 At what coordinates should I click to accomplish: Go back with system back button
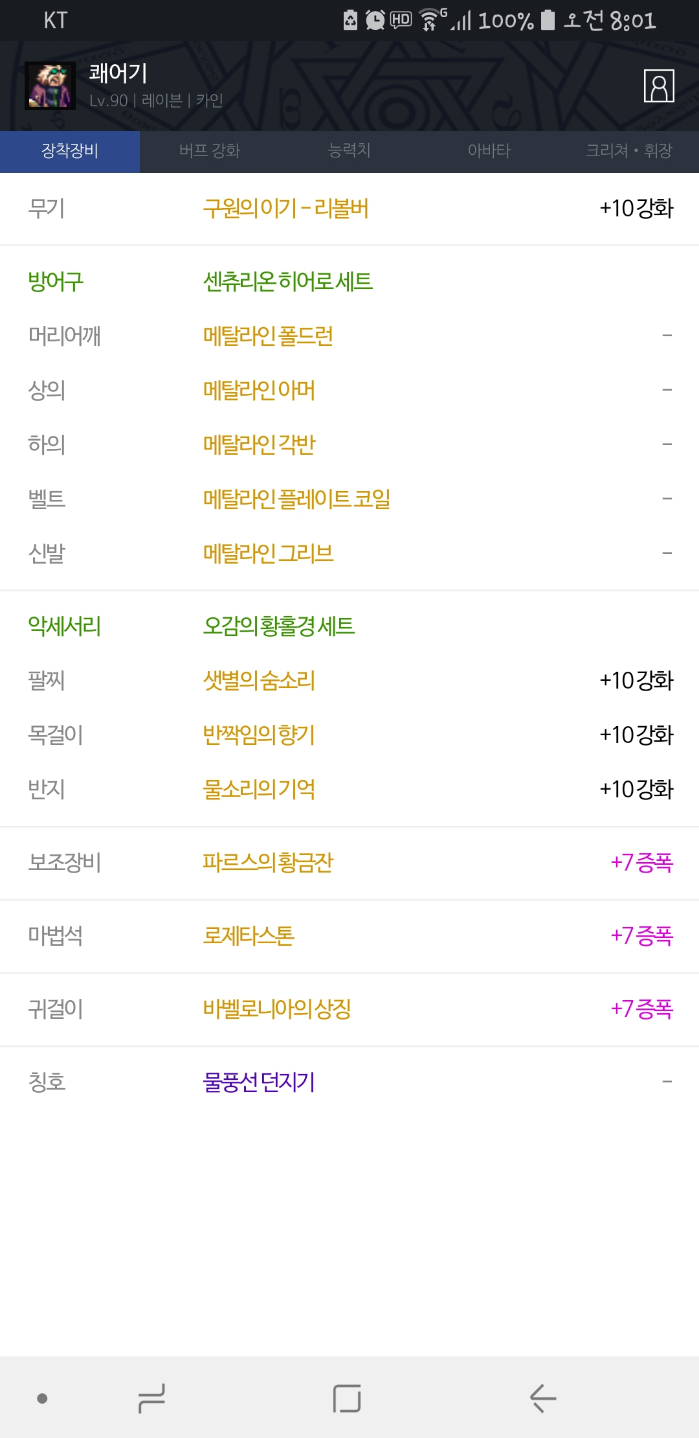542,1397
